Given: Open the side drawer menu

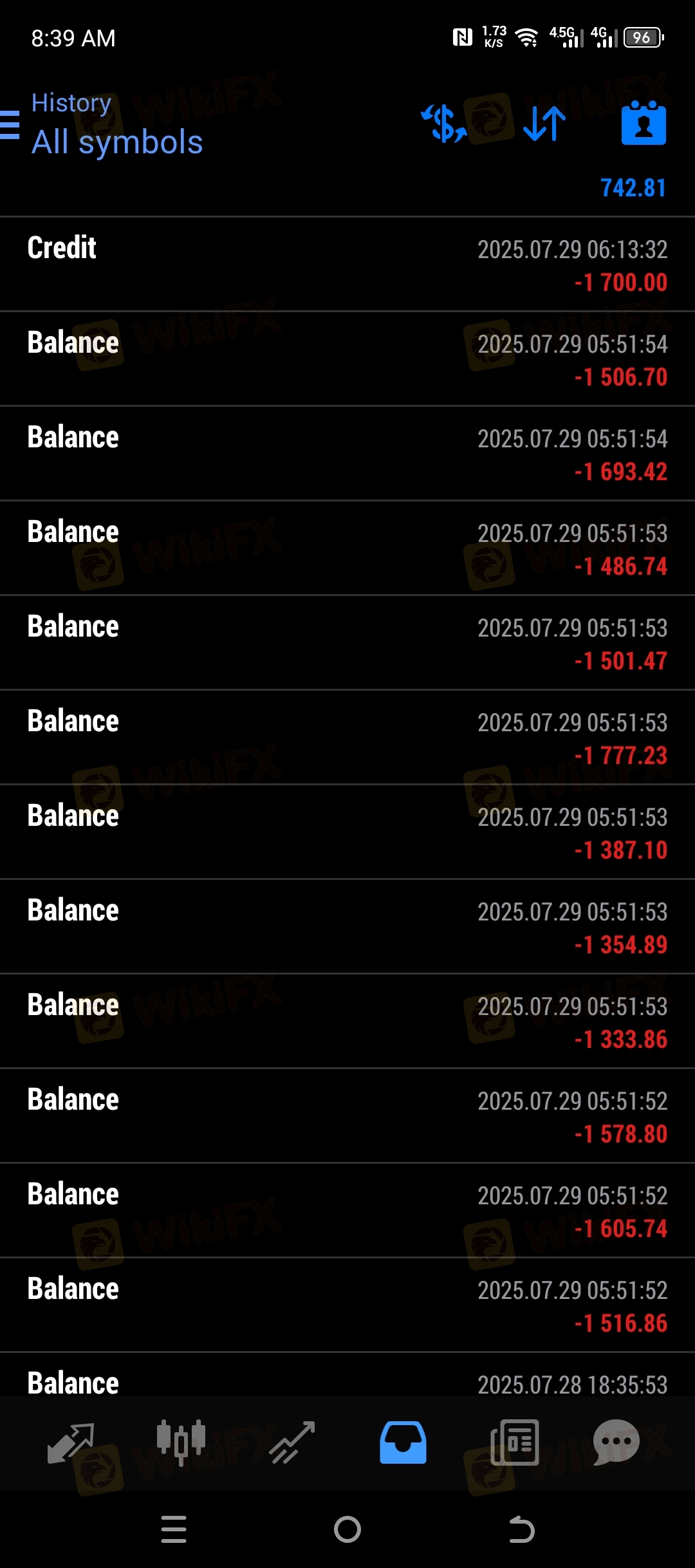Looking at the screenshot, I should [9, 125].
